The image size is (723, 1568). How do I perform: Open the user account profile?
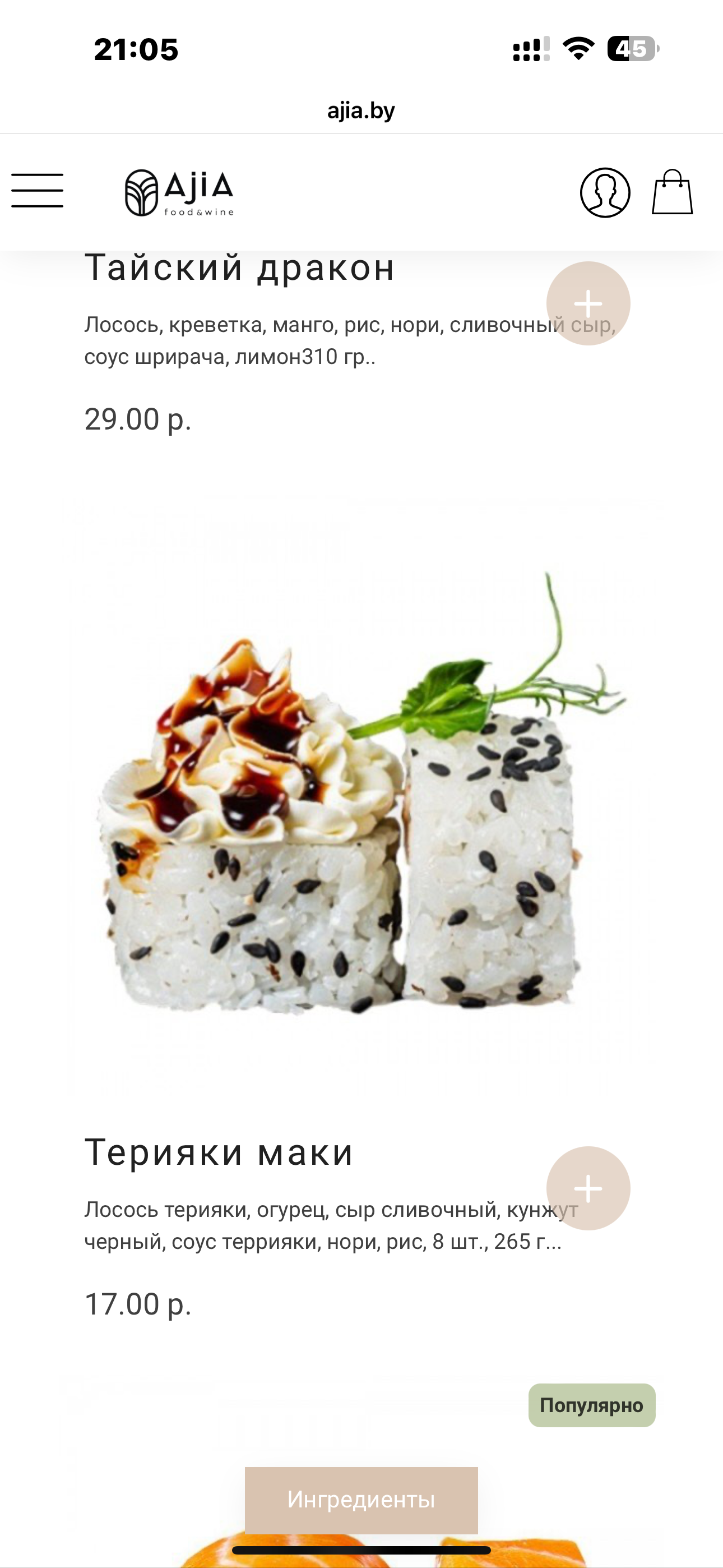[605, 193]
